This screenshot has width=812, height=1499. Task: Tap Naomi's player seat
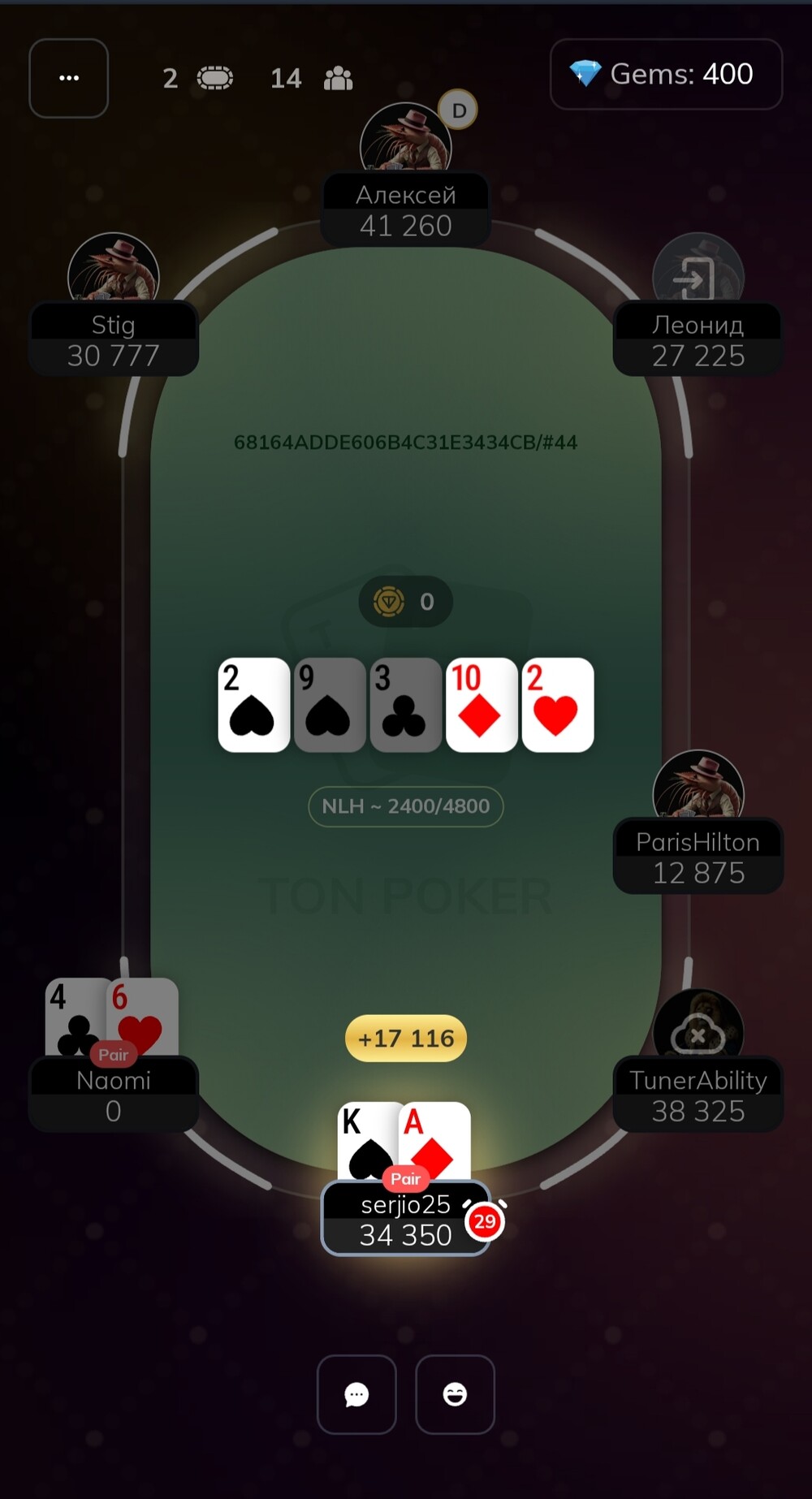(114, 1094)
